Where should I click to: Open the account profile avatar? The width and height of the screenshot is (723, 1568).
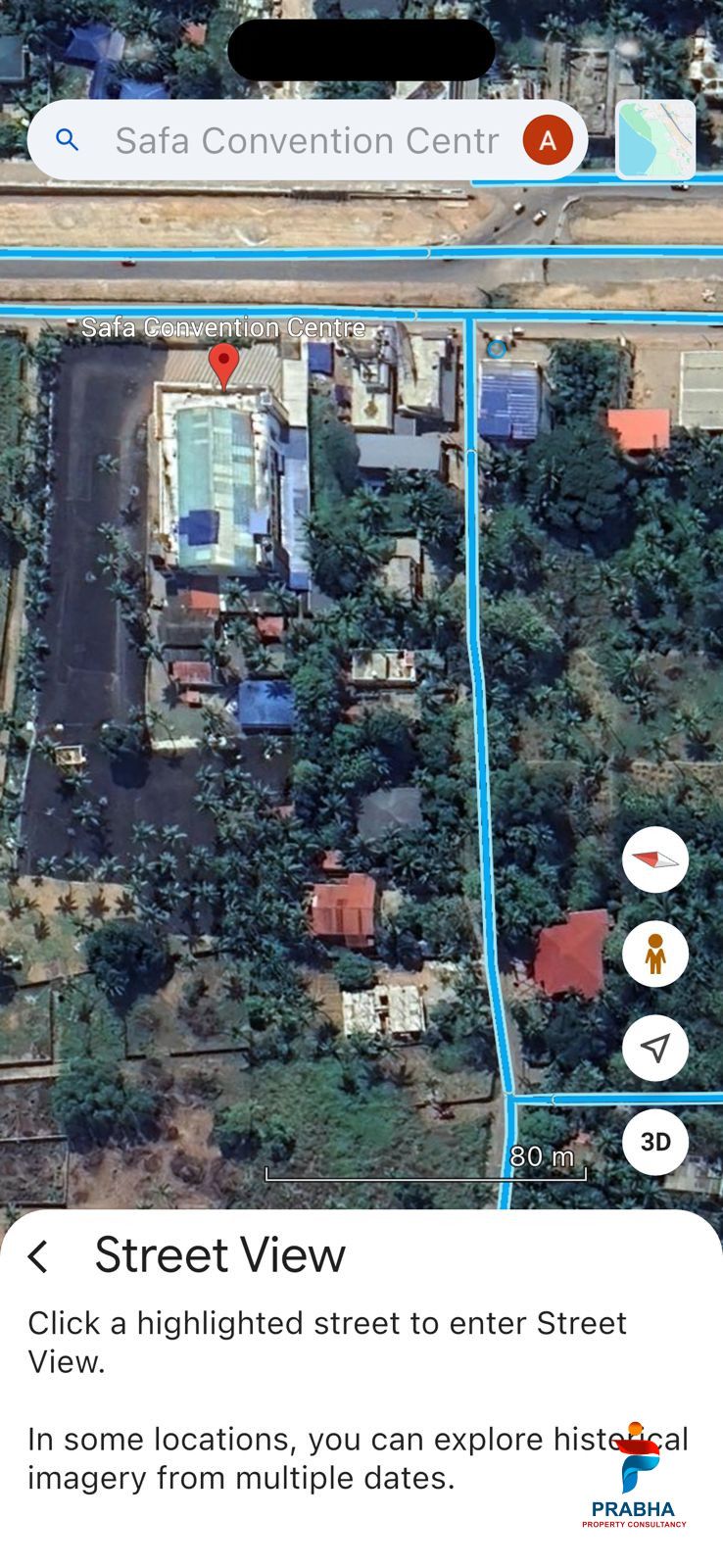tap(548, 140)
